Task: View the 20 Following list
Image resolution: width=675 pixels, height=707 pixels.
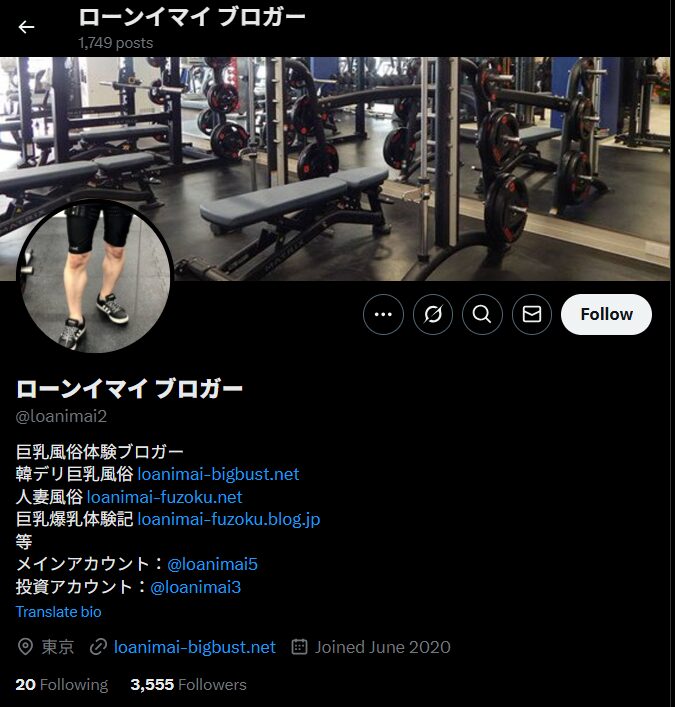Action: tap(61, 684)
